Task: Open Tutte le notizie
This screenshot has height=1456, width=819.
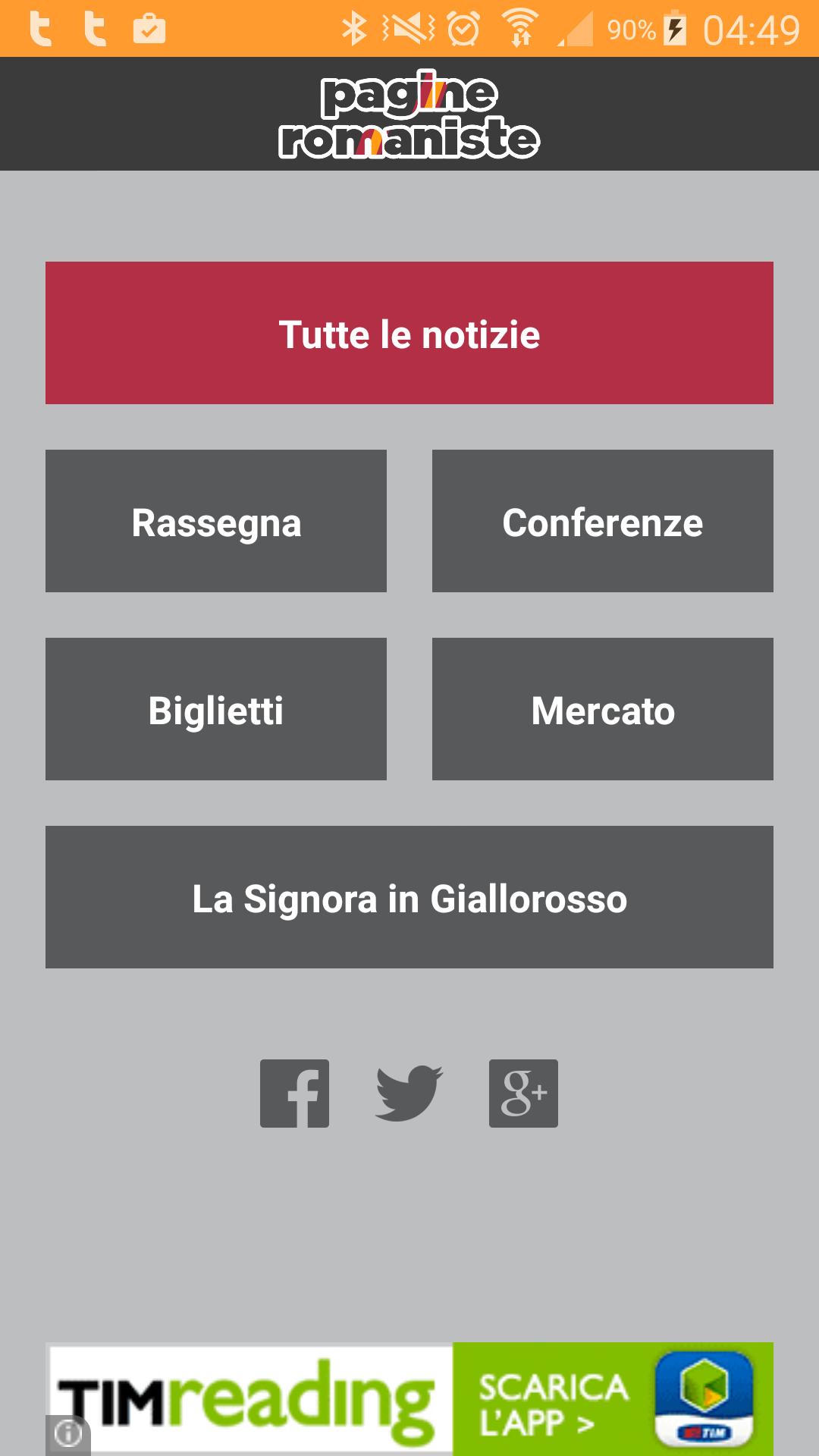Action: coord(409,333)
